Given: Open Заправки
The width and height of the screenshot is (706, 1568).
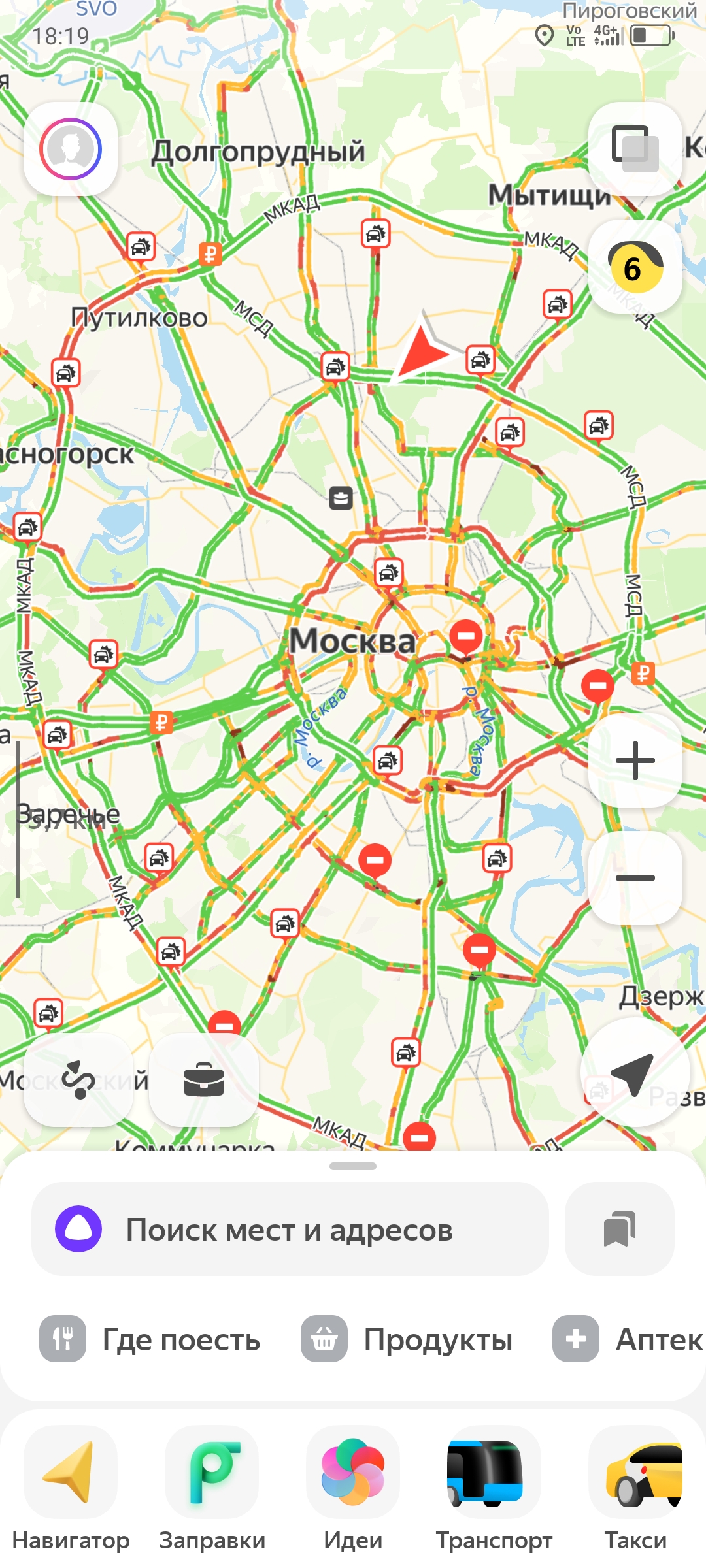Looking at the screenshot, I should pos(212,1489).
